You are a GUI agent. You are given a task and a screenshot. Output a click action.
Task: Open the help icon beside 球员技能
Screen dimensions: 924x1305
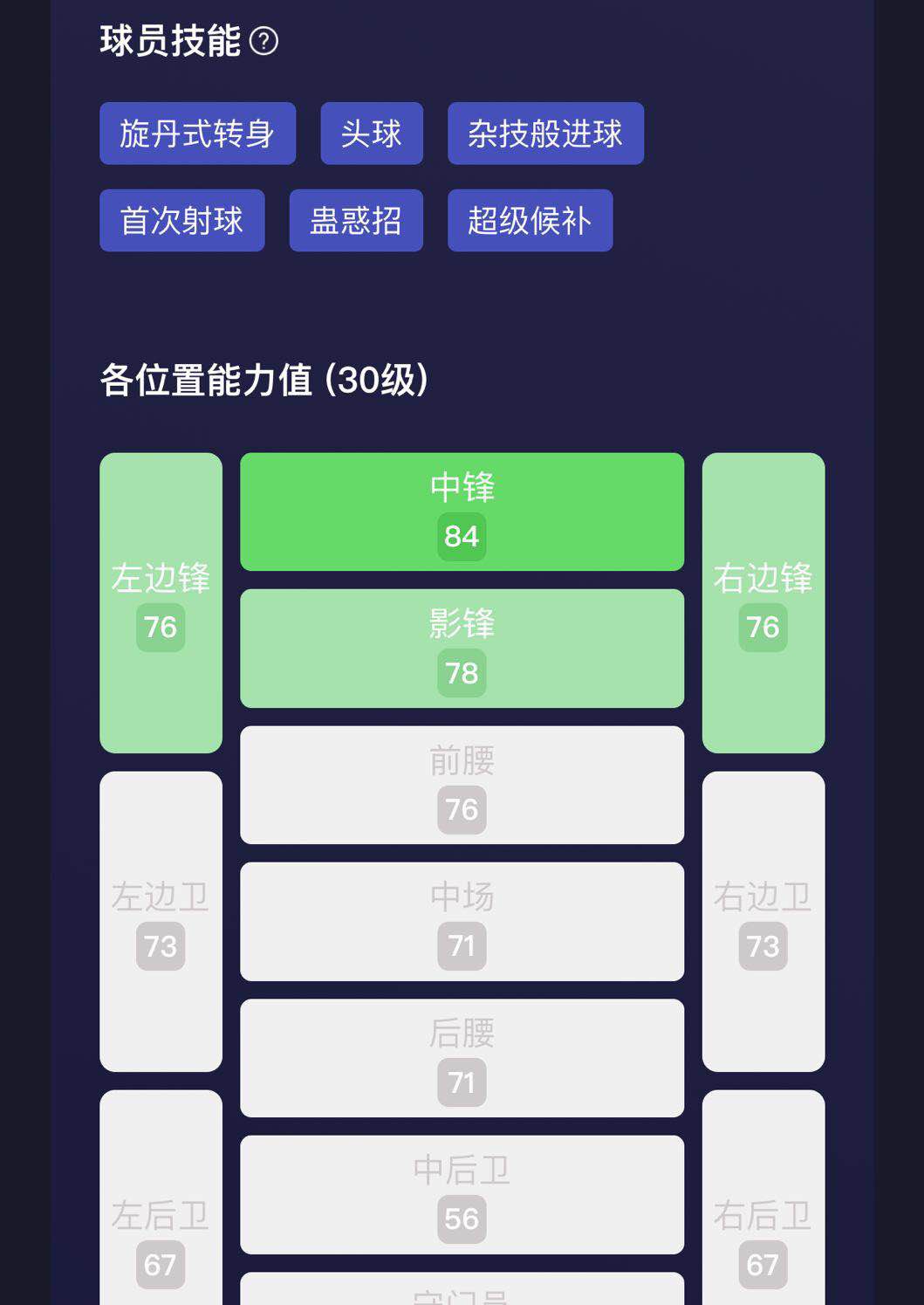pyautogui.click(x=264, y=41)
